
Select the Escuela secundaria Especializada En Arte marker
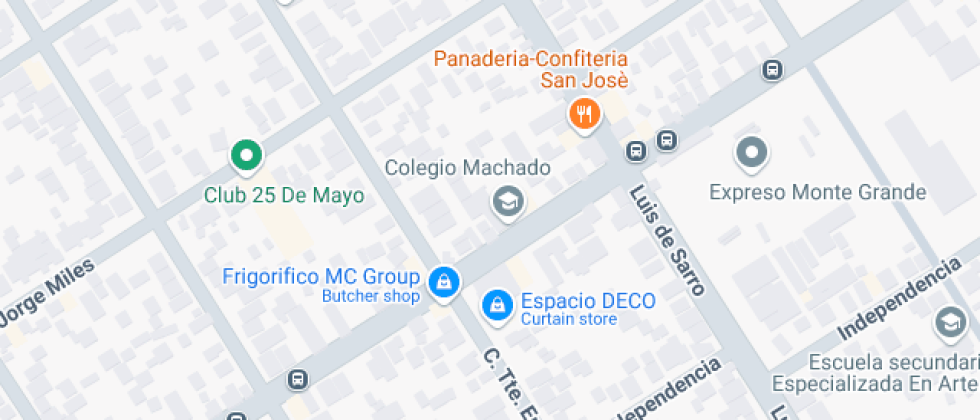[x=949, y=323]
